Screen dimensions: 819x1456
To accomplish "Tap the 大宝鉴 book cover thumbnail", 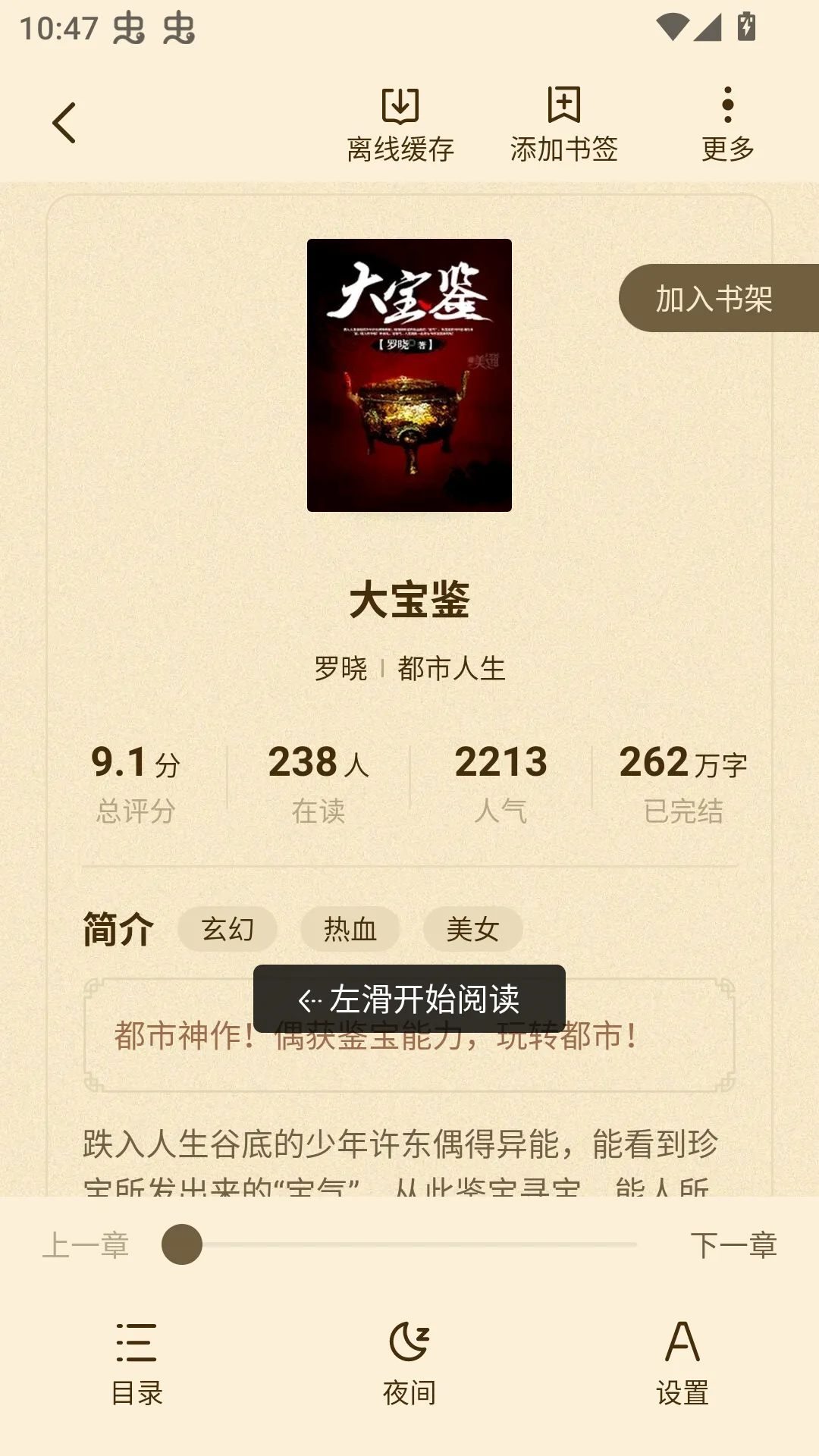I will pos(409,377).
